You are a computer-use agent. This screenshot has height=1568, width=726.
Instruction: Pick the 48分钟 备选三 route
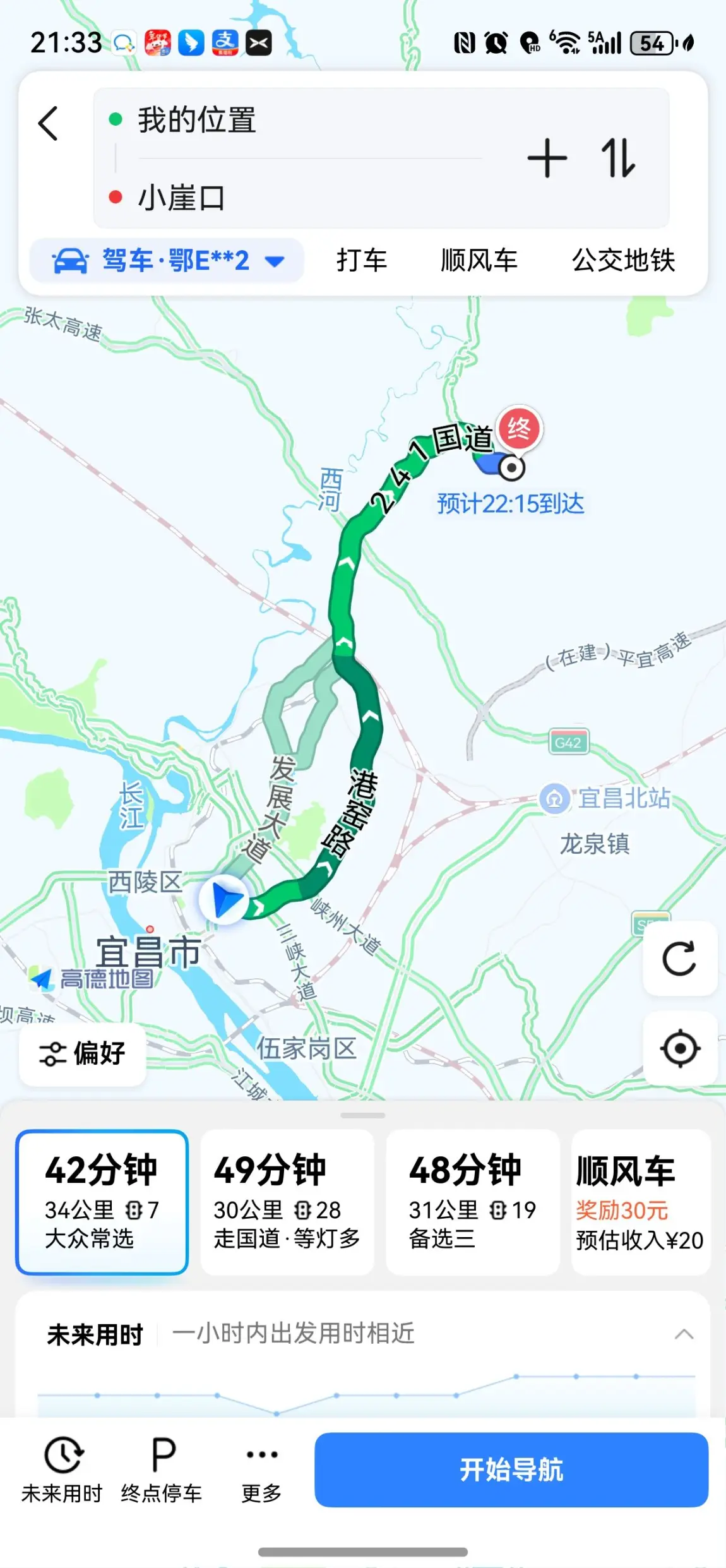point(472,1201)
